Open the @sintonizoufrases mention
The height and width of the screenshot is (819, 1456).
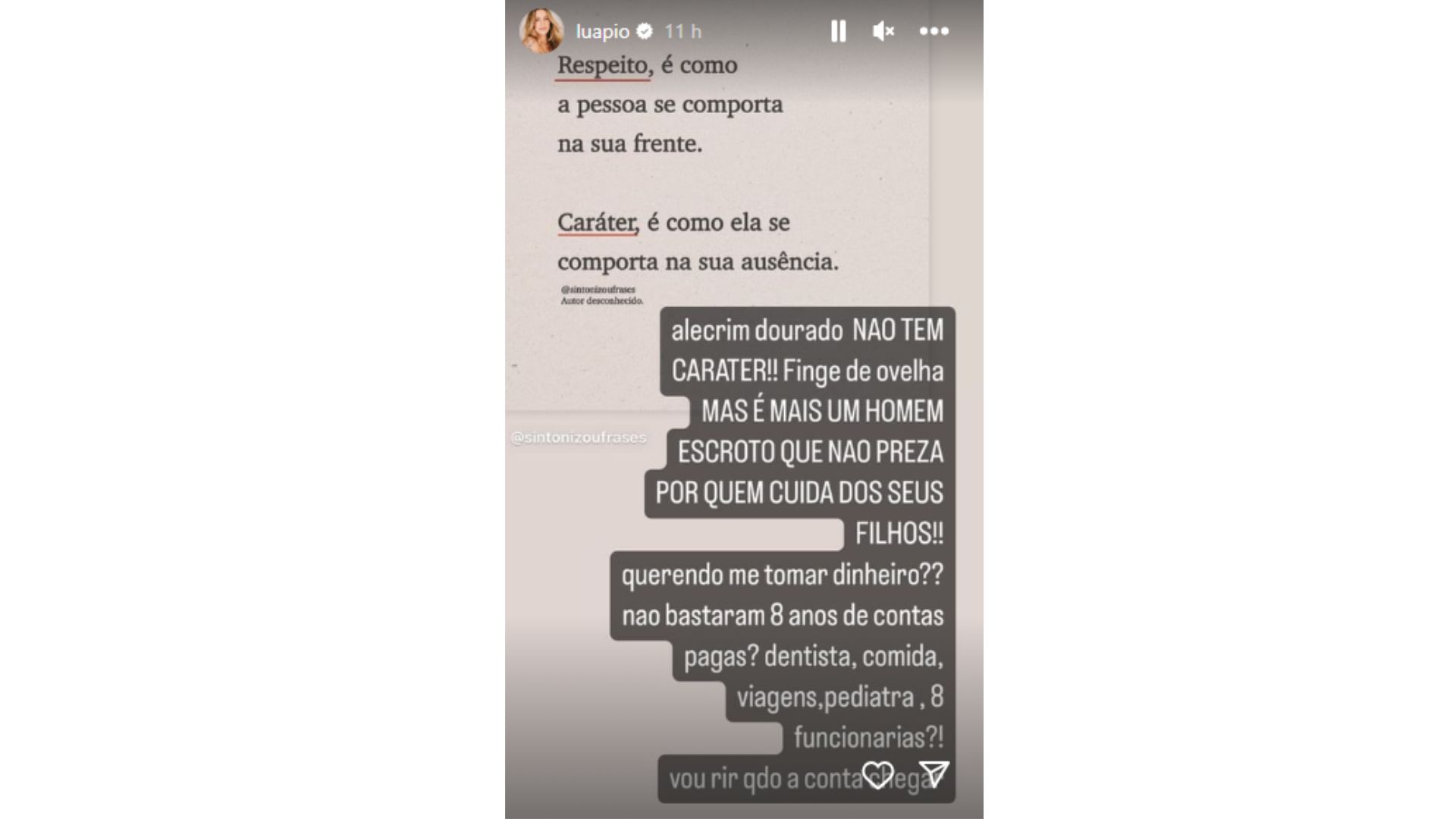coord(579,438)
